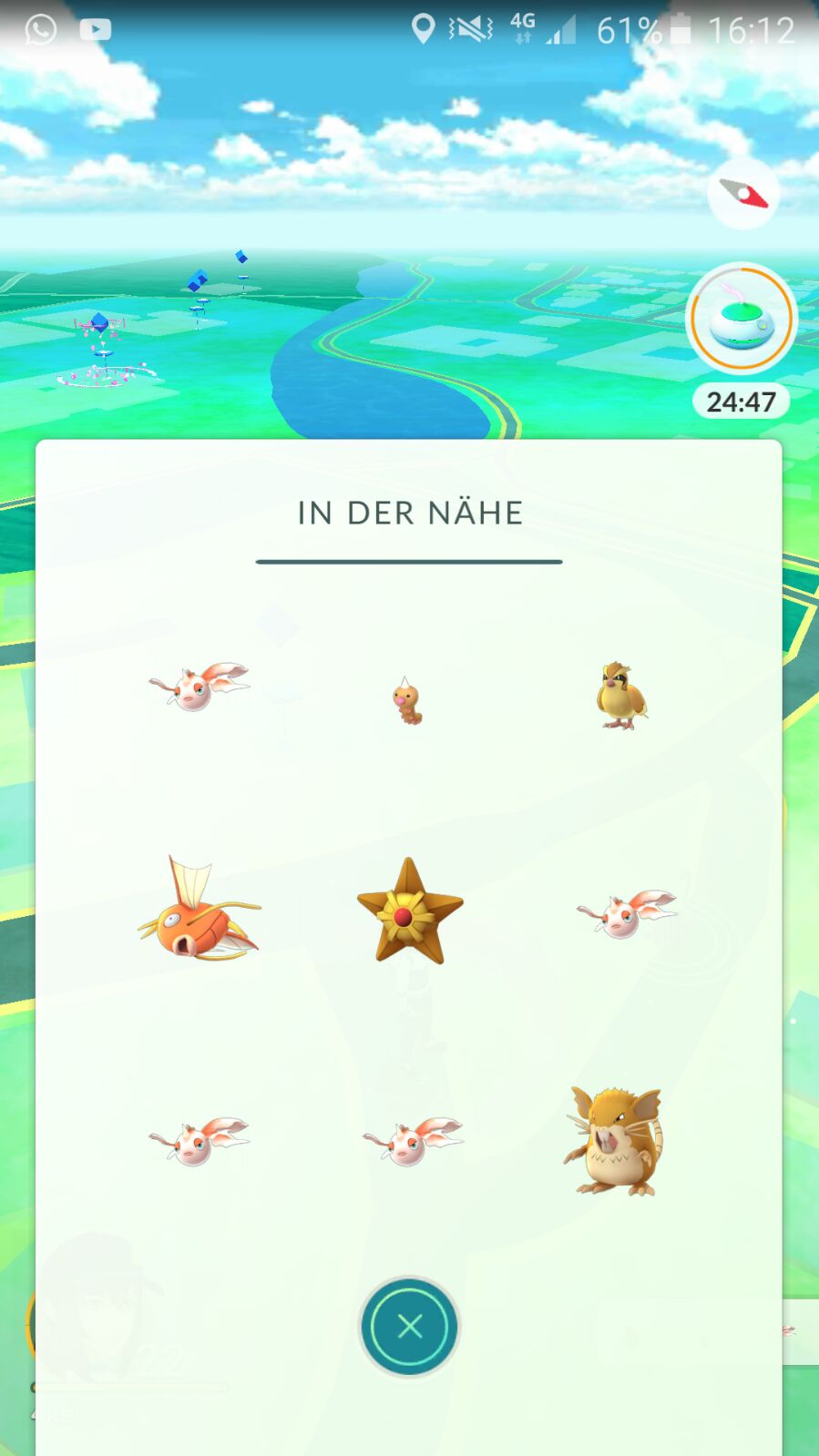This screenshot has height=1456, width=819.
Task: Open the active incense item above the timer
Action: click(742, 318)
